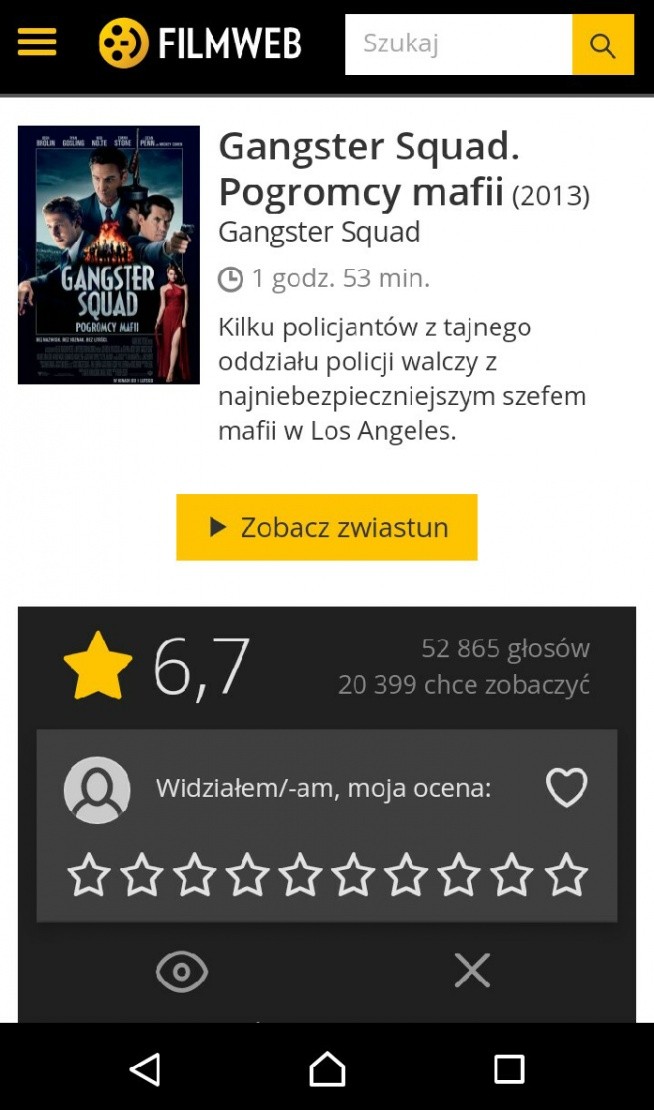This screenshot has height=1110, width=654.
Task: Play trailer with Zobacz zwiastun button
Action: [327, 527]
